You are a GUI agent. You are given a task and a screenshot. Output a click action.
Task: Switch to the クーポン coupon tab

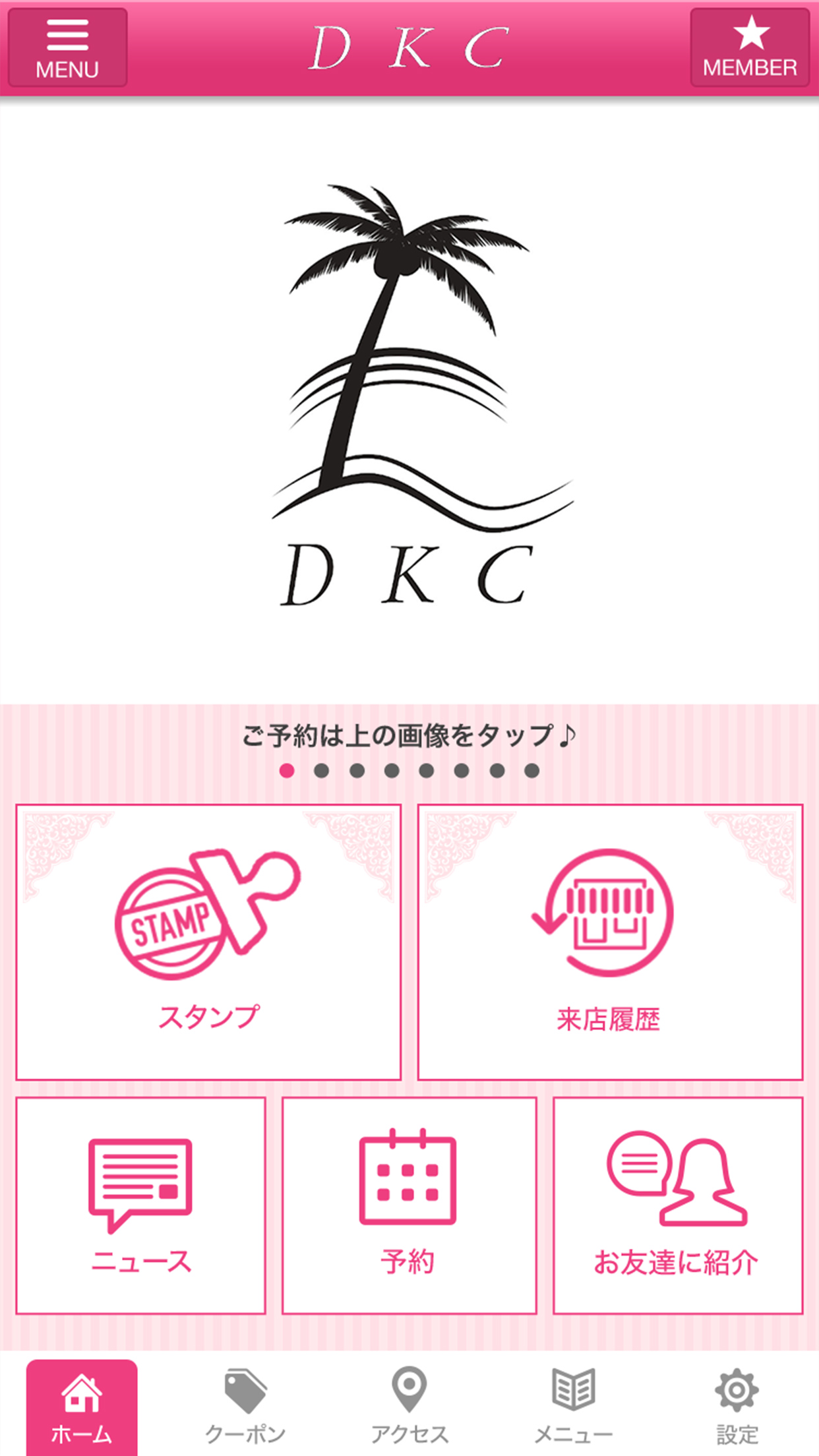(x=245, y=1407)
